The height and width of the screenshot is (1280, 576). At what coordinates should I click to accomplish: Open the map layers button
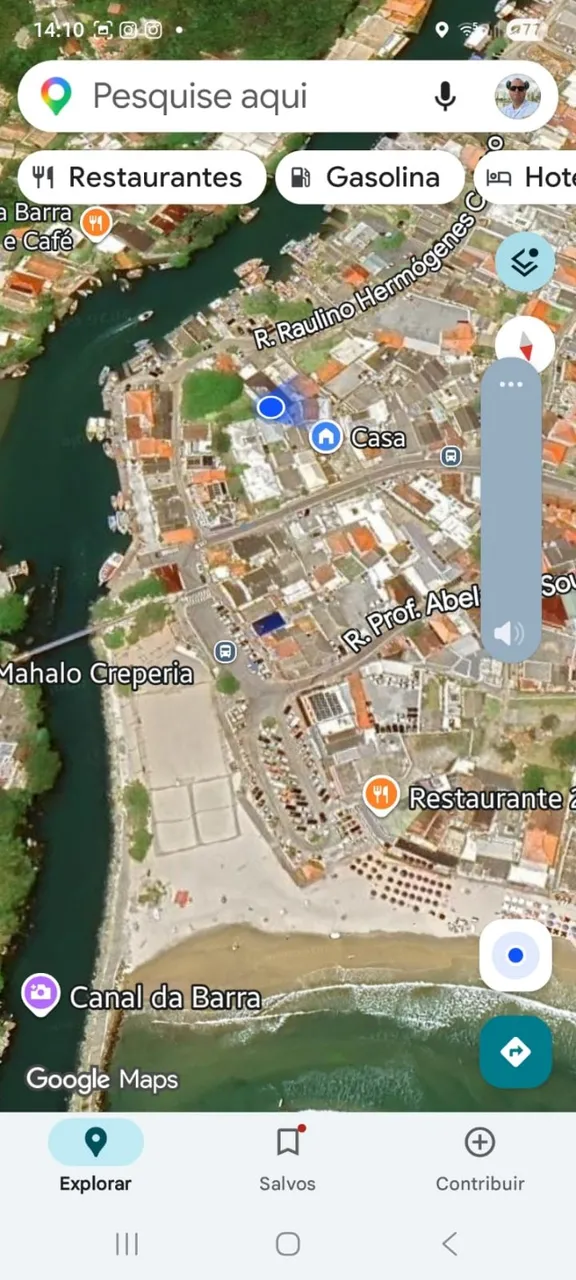(525, 262)
